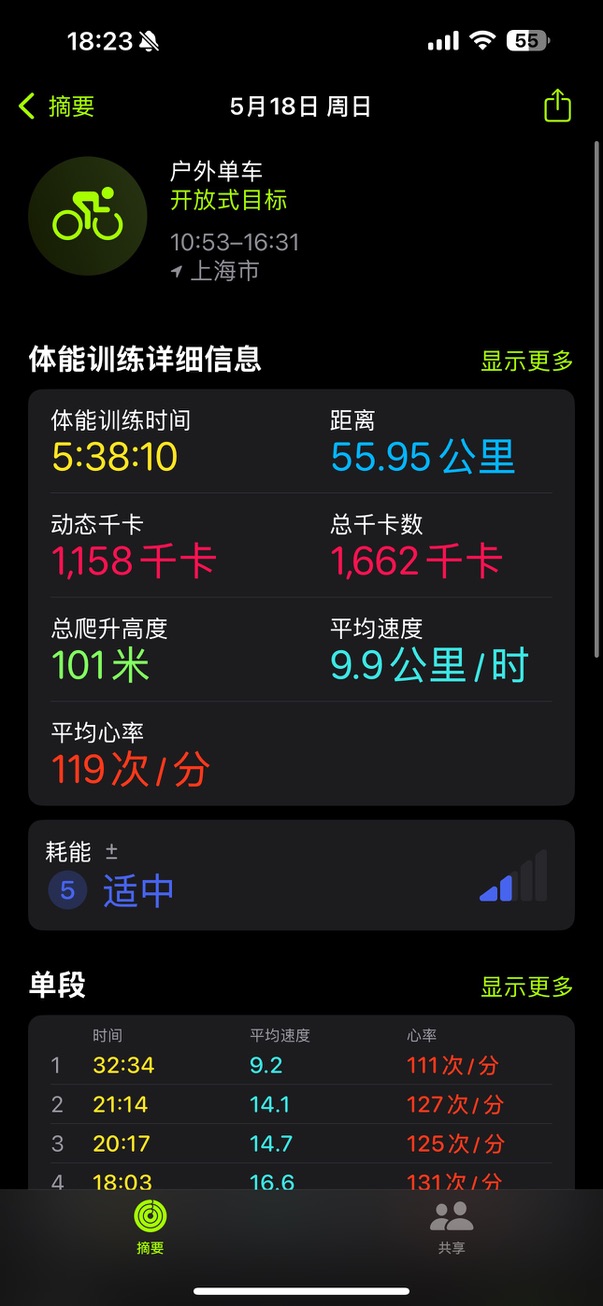Show more 单段 splits
Image resolution: width=603 pixels, height=1306 pixels.
526,987
